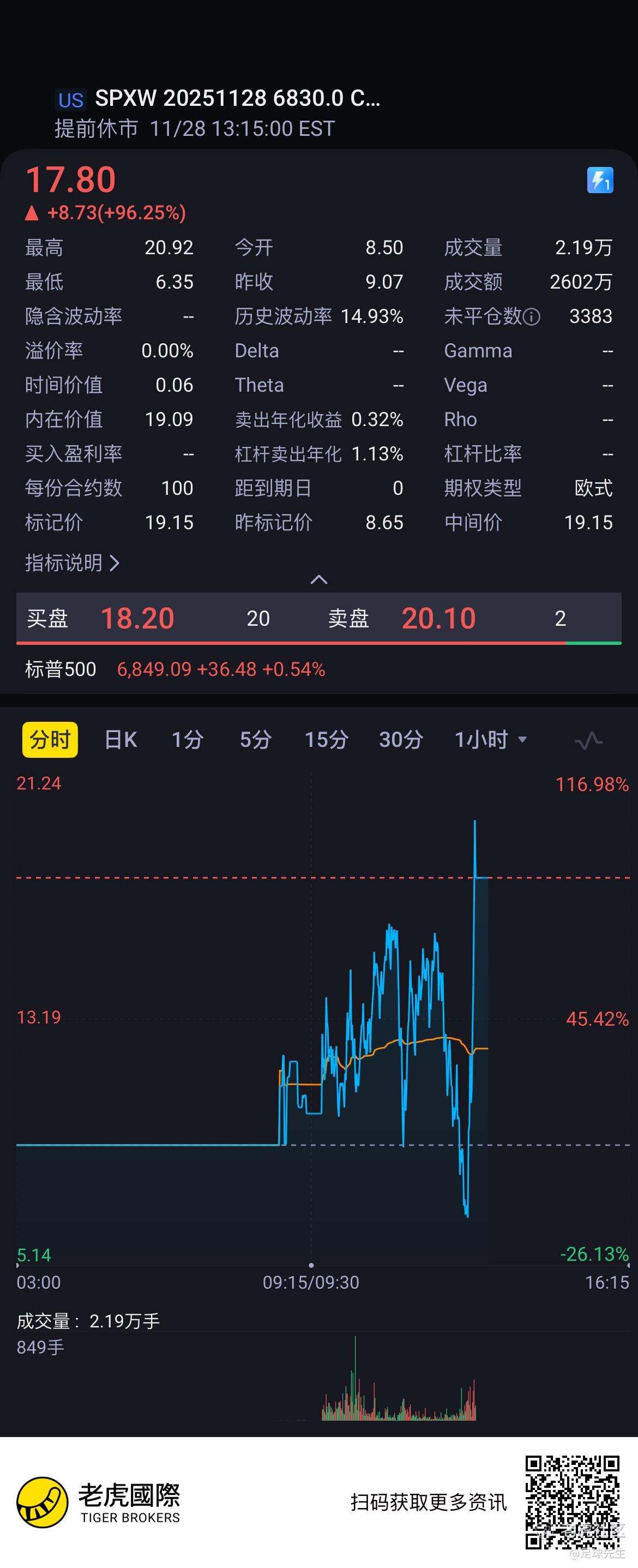
Task: Switch to the 15分 chart
Action: pos(326,740)
